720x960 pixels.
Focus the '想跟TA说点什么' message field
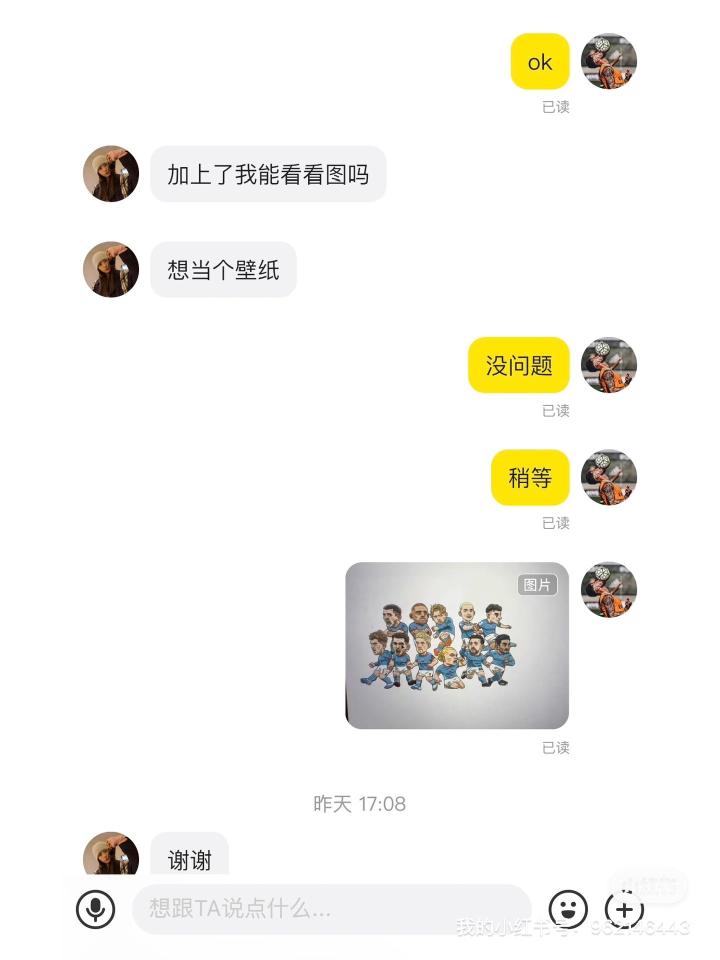tap(330, 909)
